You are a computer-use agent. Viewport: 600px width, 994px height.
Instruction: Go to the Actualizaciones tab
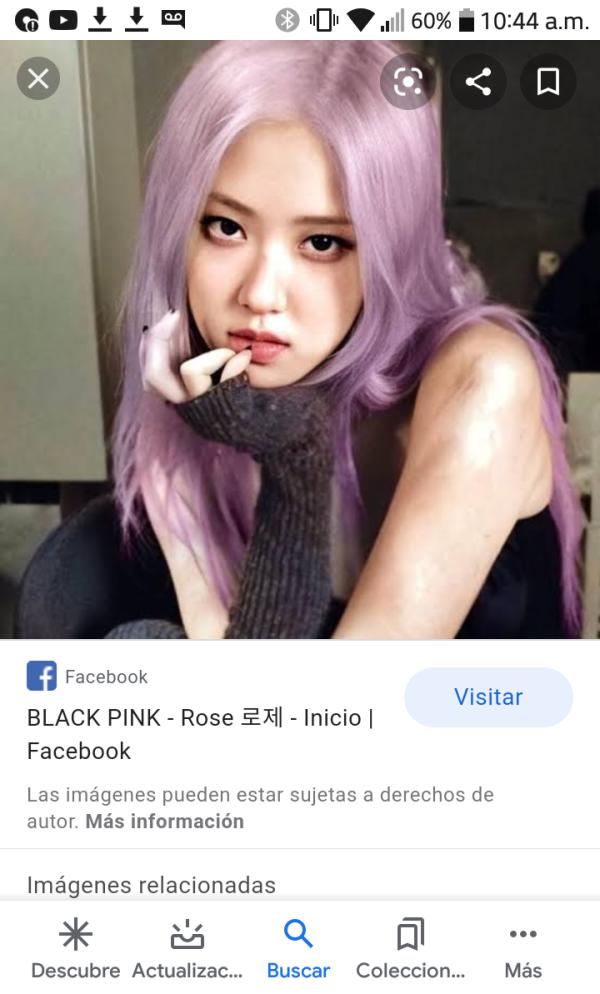[187, 948]
